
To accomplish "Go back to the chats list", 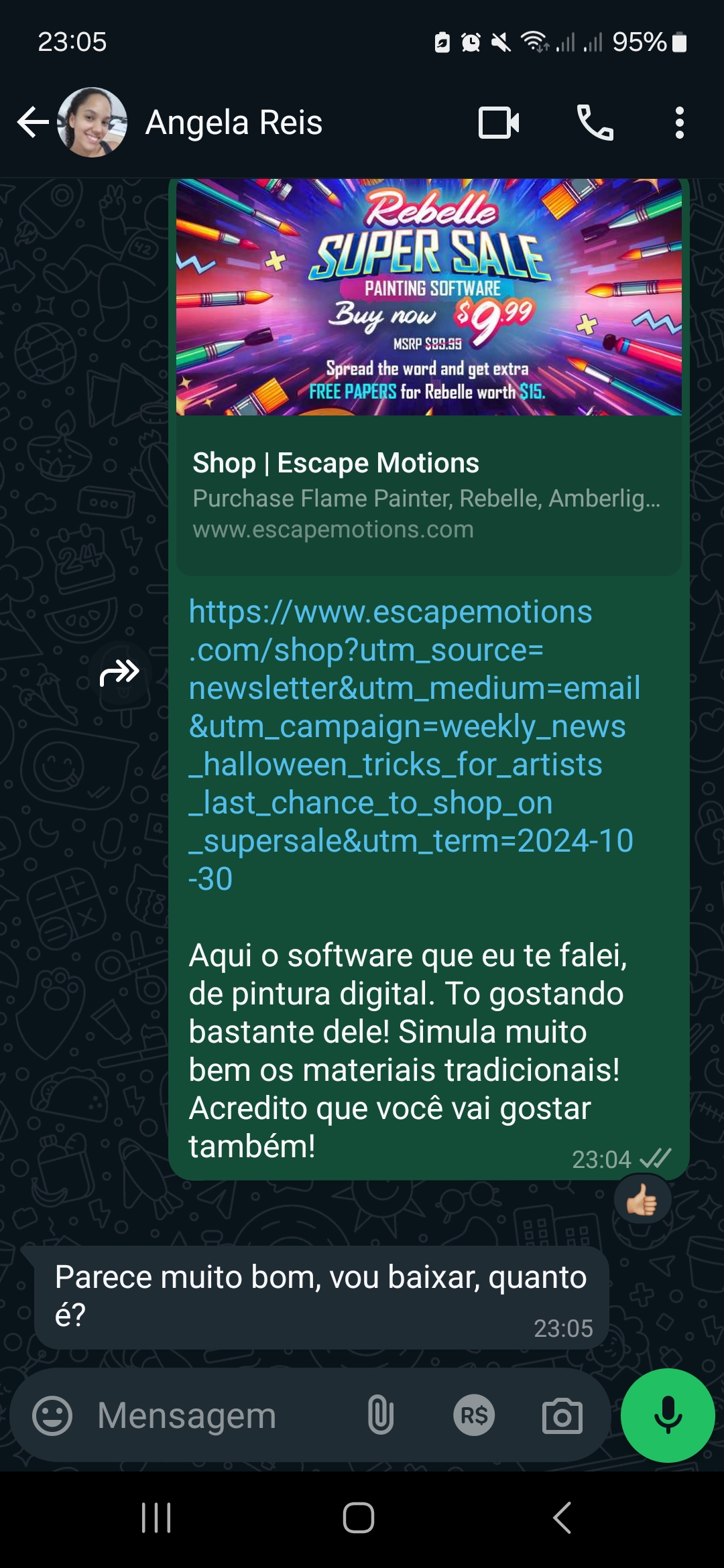I will 32,123.
